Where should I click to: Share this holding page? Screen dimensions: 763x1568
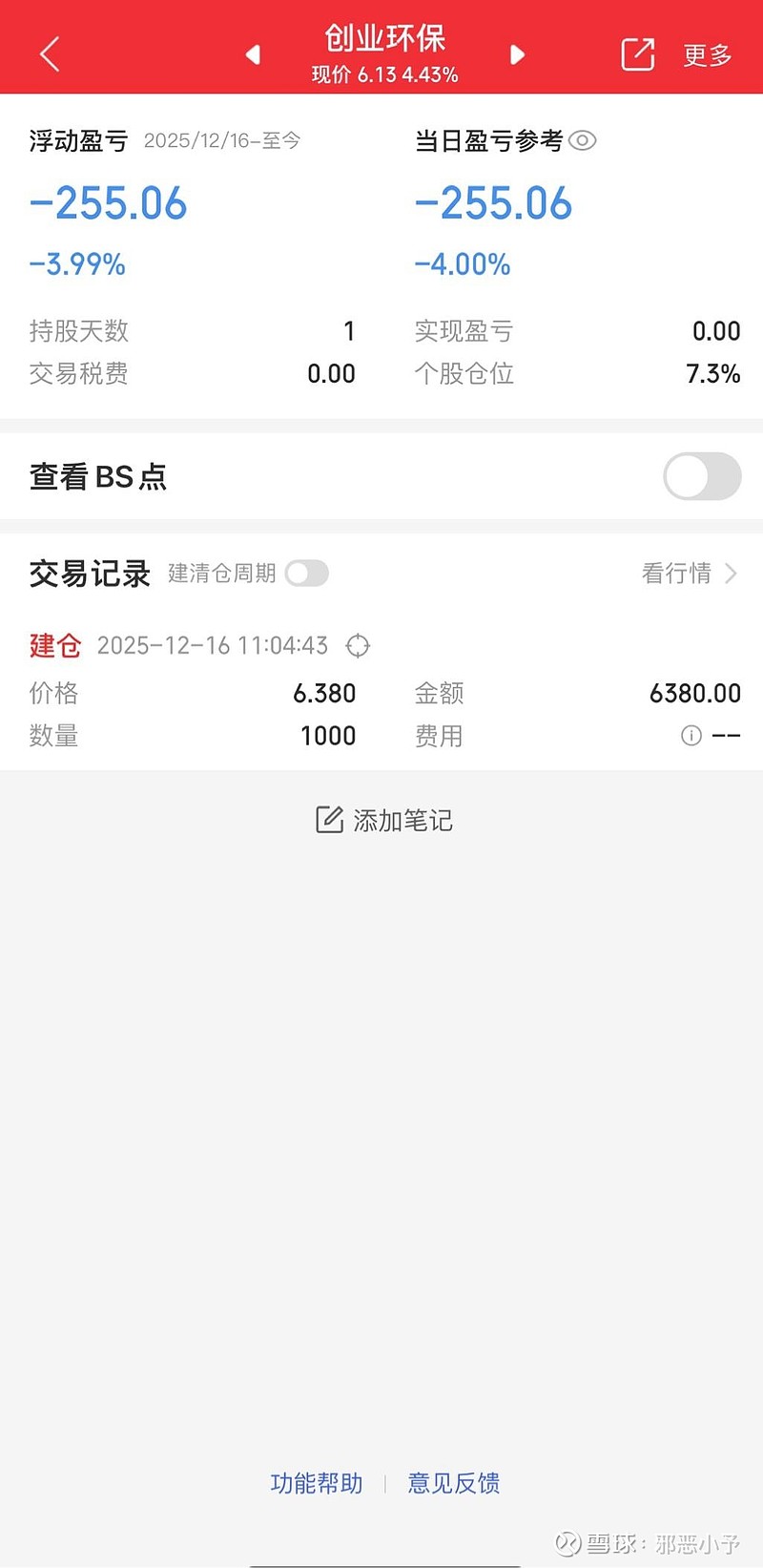(637, 54)
